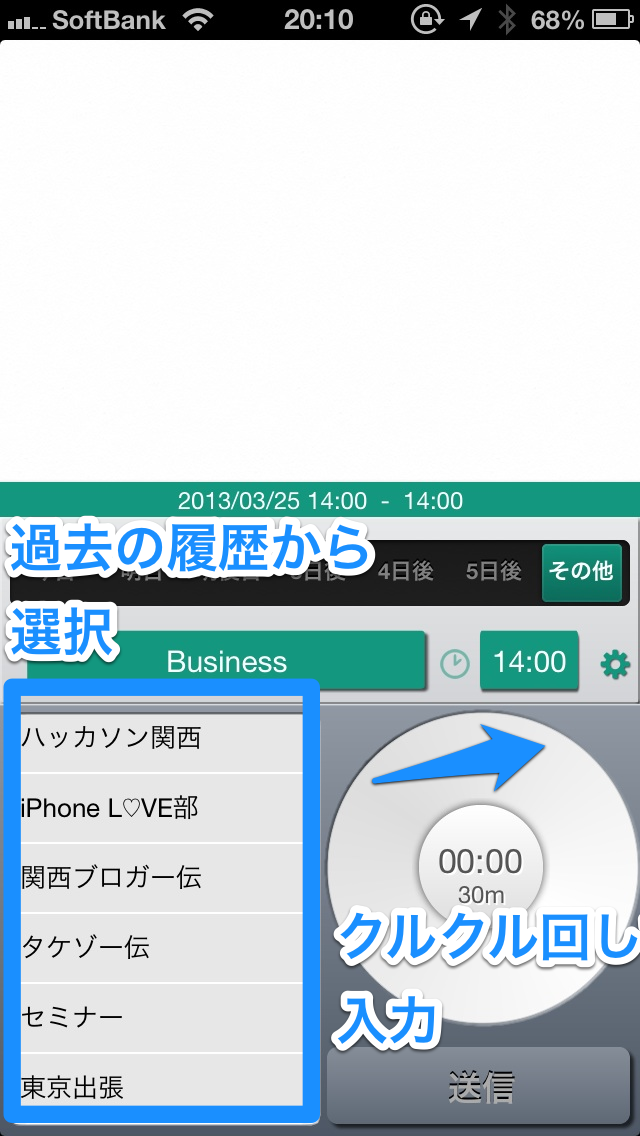Pick the 4日後 date option
640x1136 pixels.
point(405,572)
